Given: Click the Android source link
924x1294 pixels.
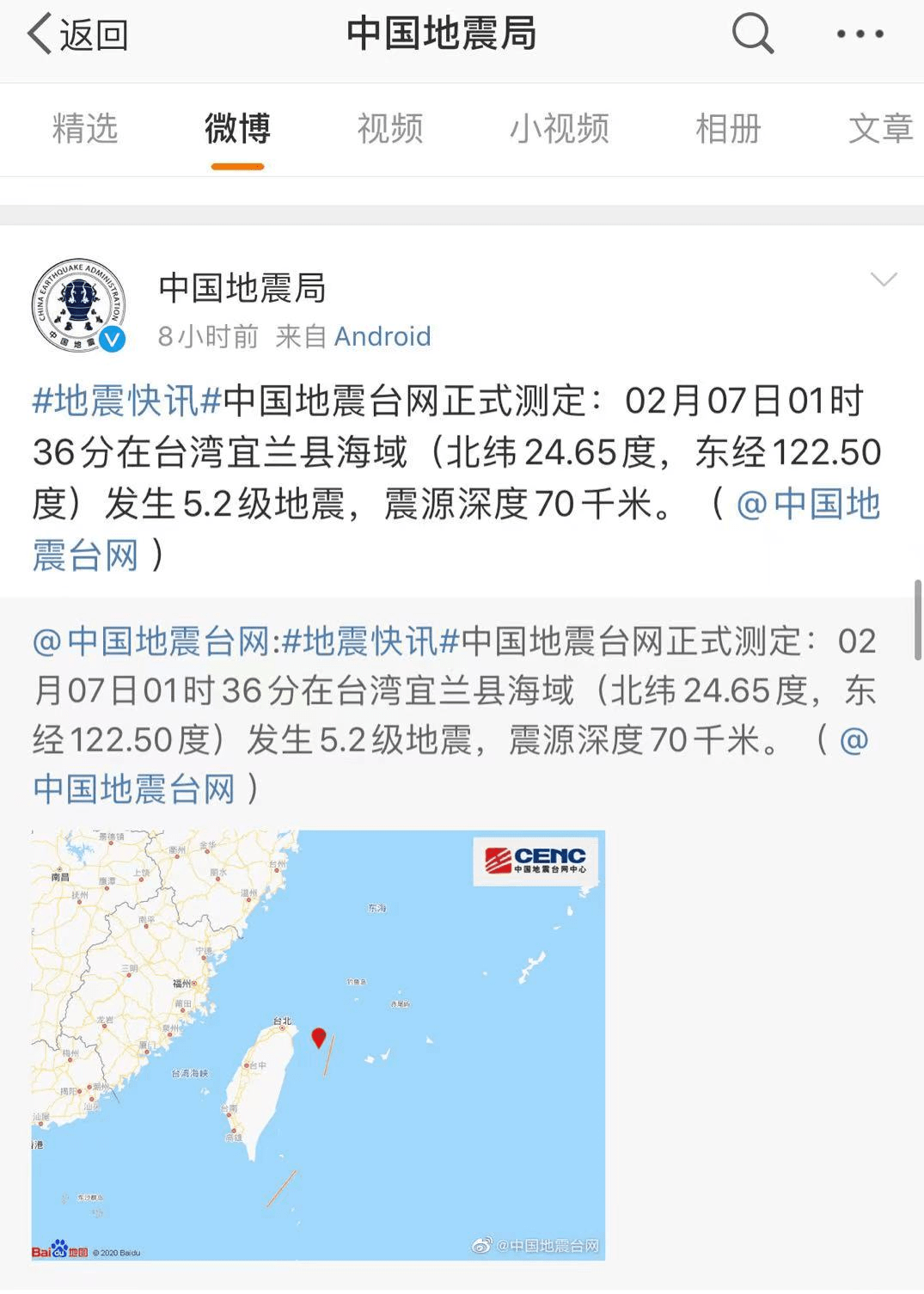Looking at the screenshot, I should pyautogui.click(x=383, y=336).
